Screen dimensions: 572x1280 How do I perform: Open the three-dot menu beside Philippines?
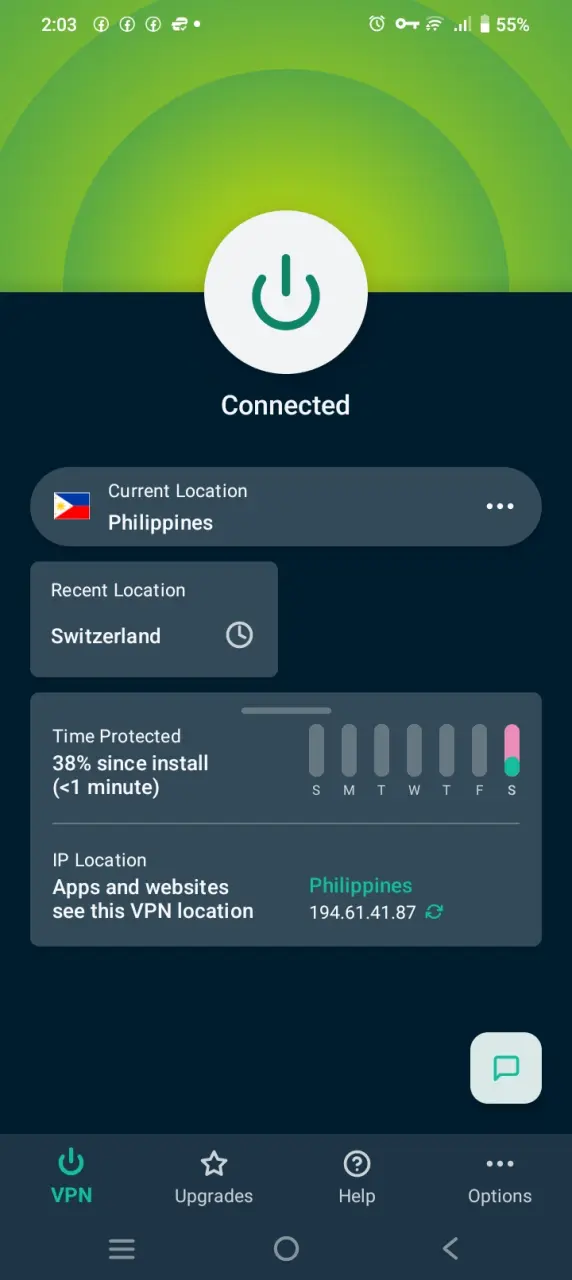[500, 506]
